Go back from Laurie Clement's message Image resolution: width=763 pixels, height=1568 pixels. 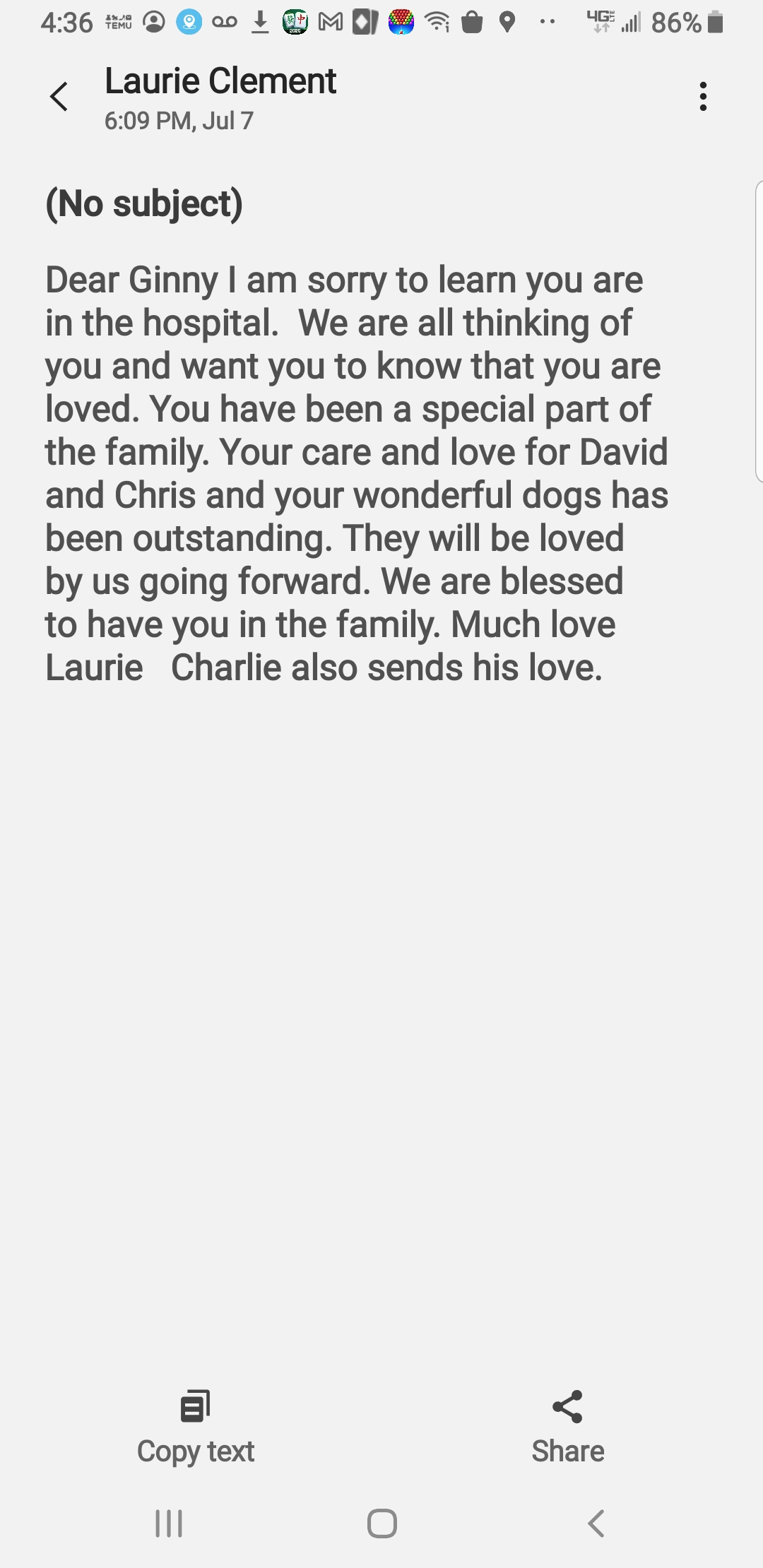59,97
